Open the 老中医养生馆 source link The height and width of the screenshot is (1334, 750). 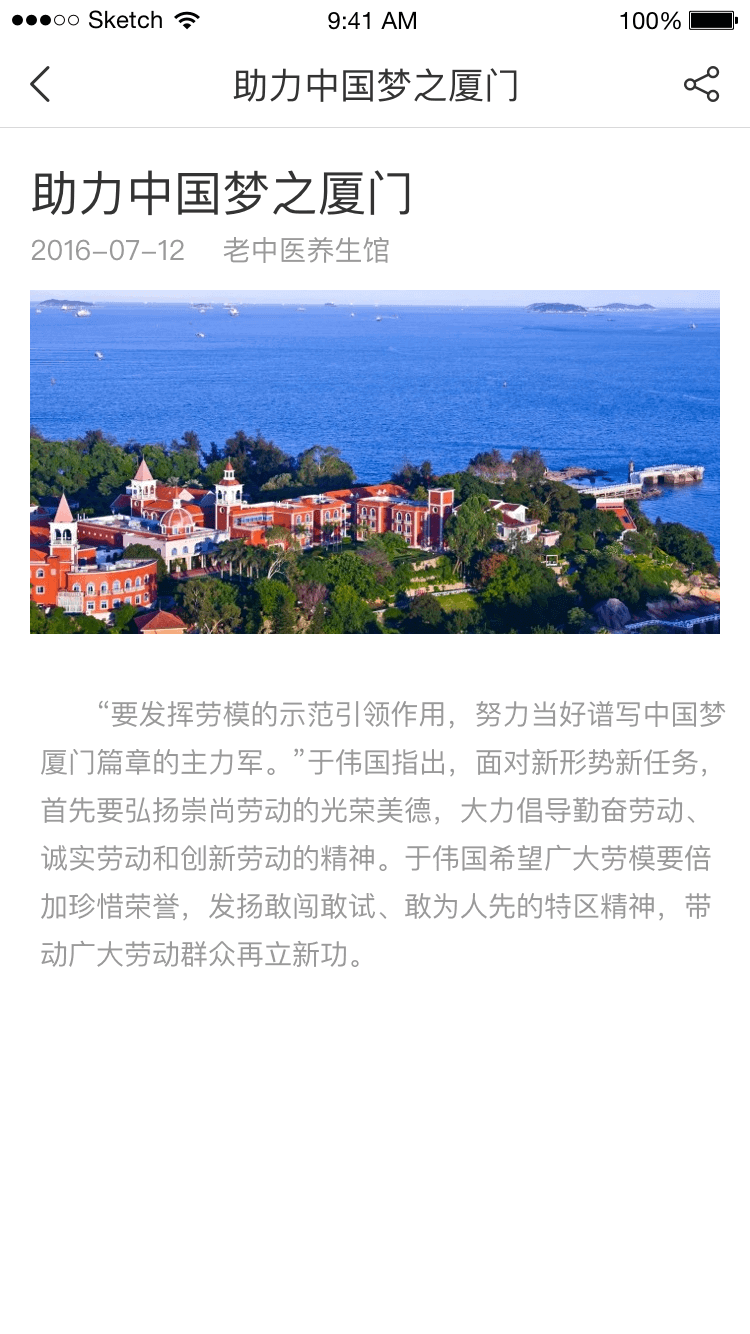tap(306, 250)
